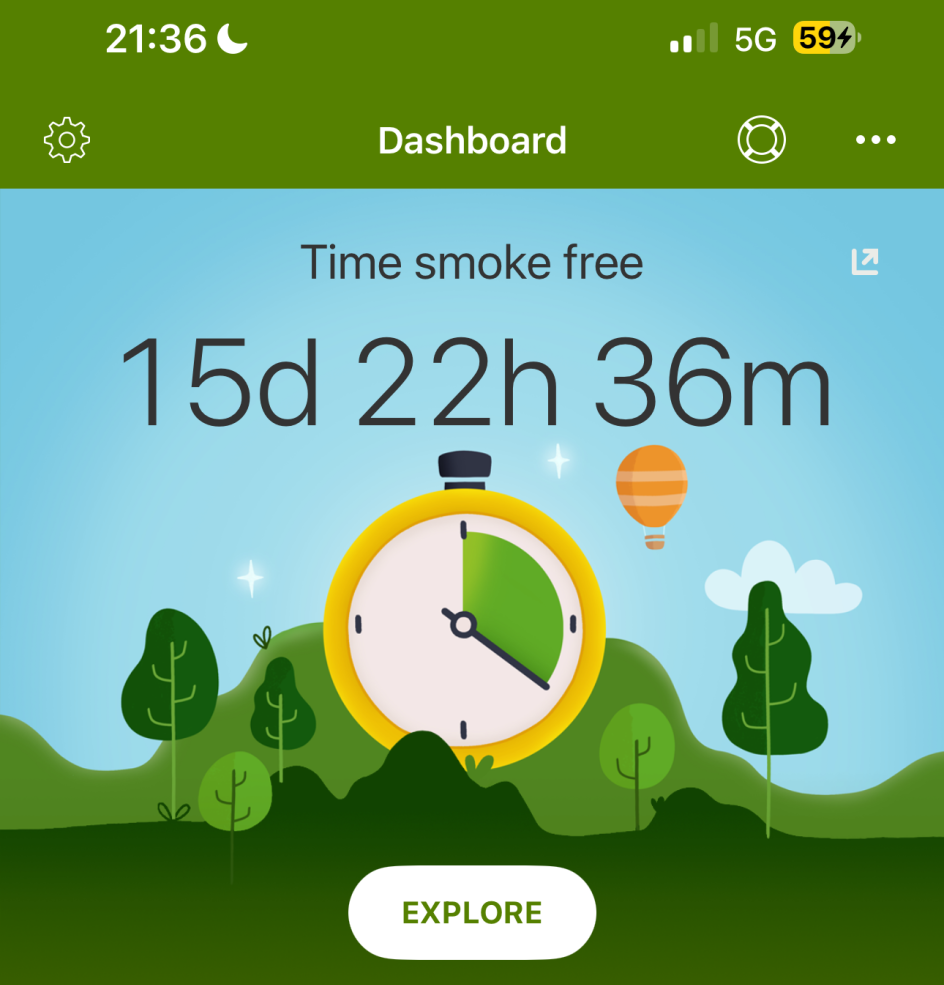Share the time smoke free card
944x985 pixels.
864,262
